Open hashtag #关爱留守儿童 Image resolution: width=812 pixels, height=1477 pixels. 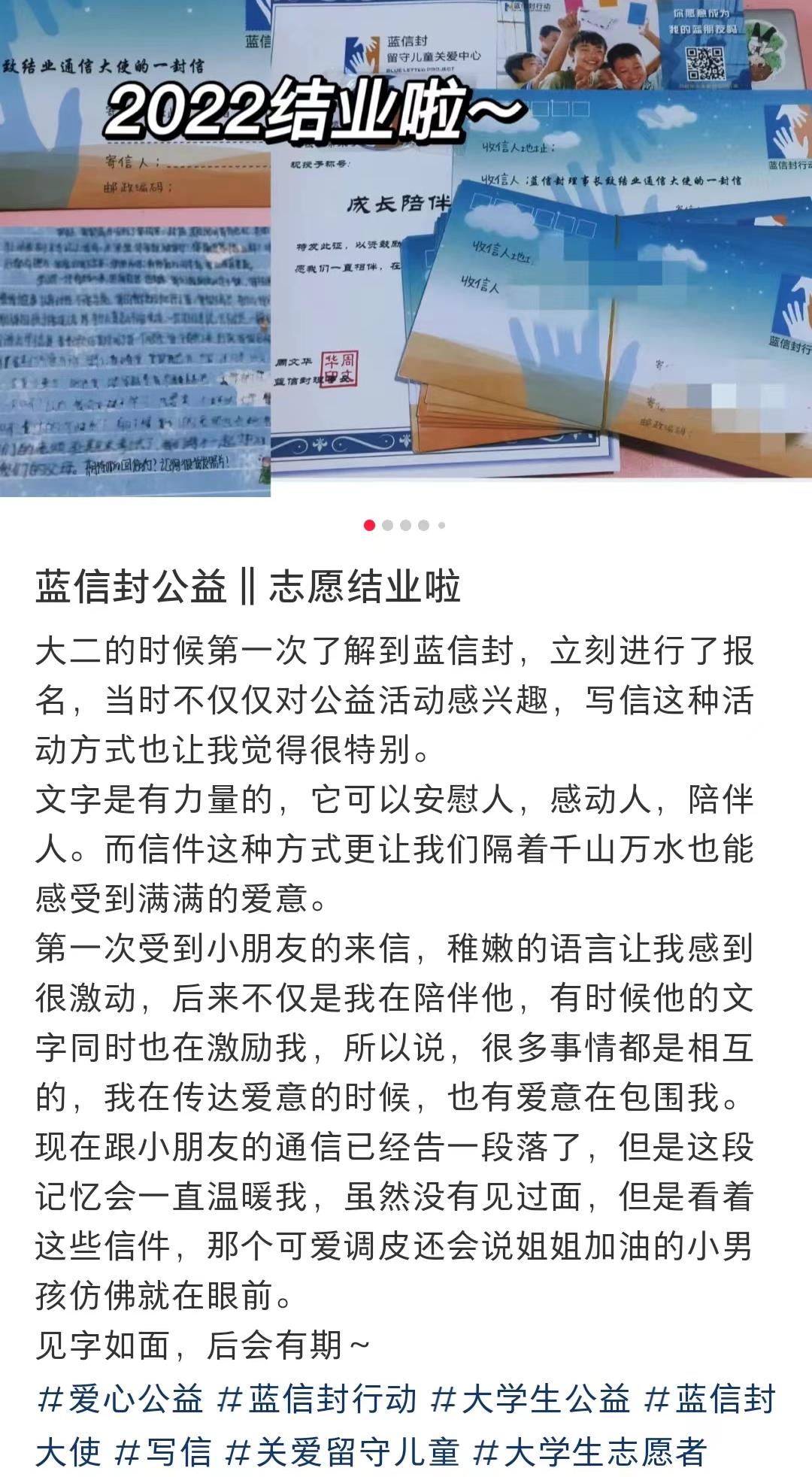[343, 1452]
